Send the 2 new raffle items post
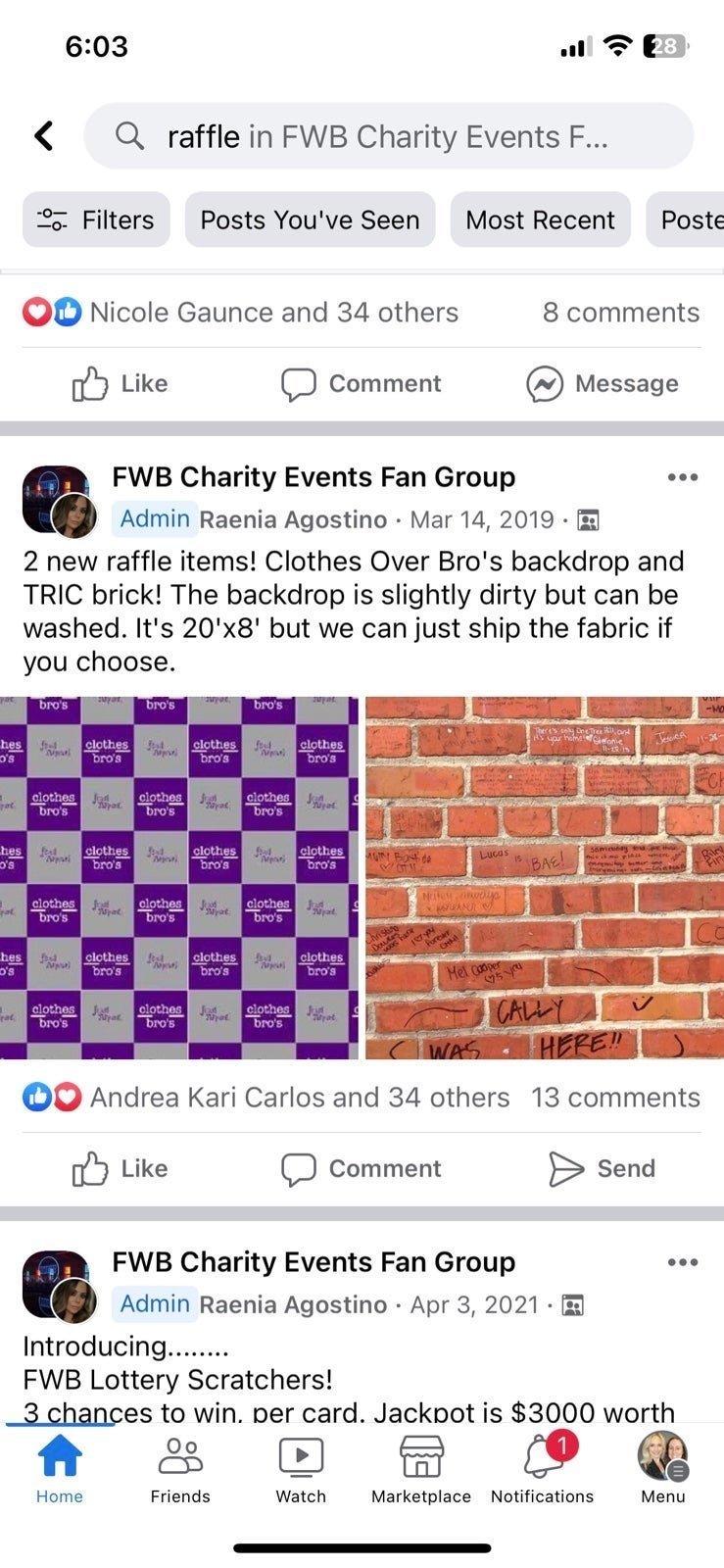Viewport: 724px width, 1568px height. coord(602,1168)
